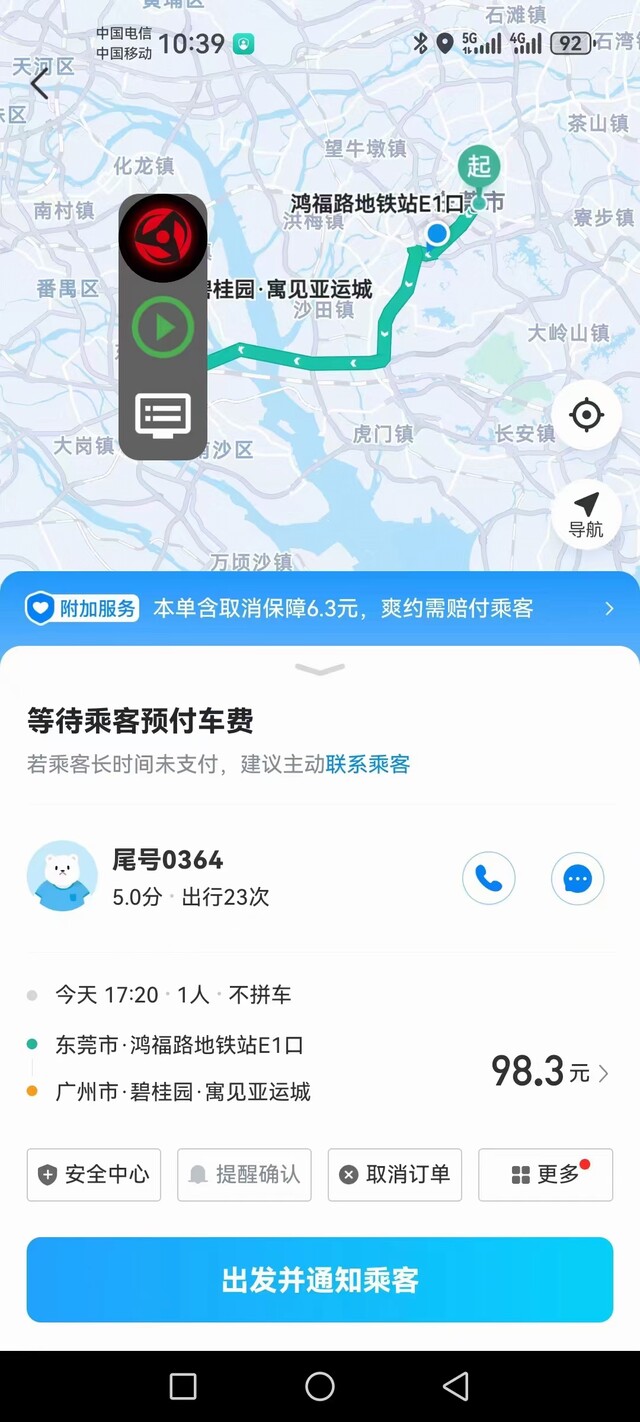Collapse the order panel with the chevron handle
Screen dimensions: 640x1422
(x=320, y=669)
